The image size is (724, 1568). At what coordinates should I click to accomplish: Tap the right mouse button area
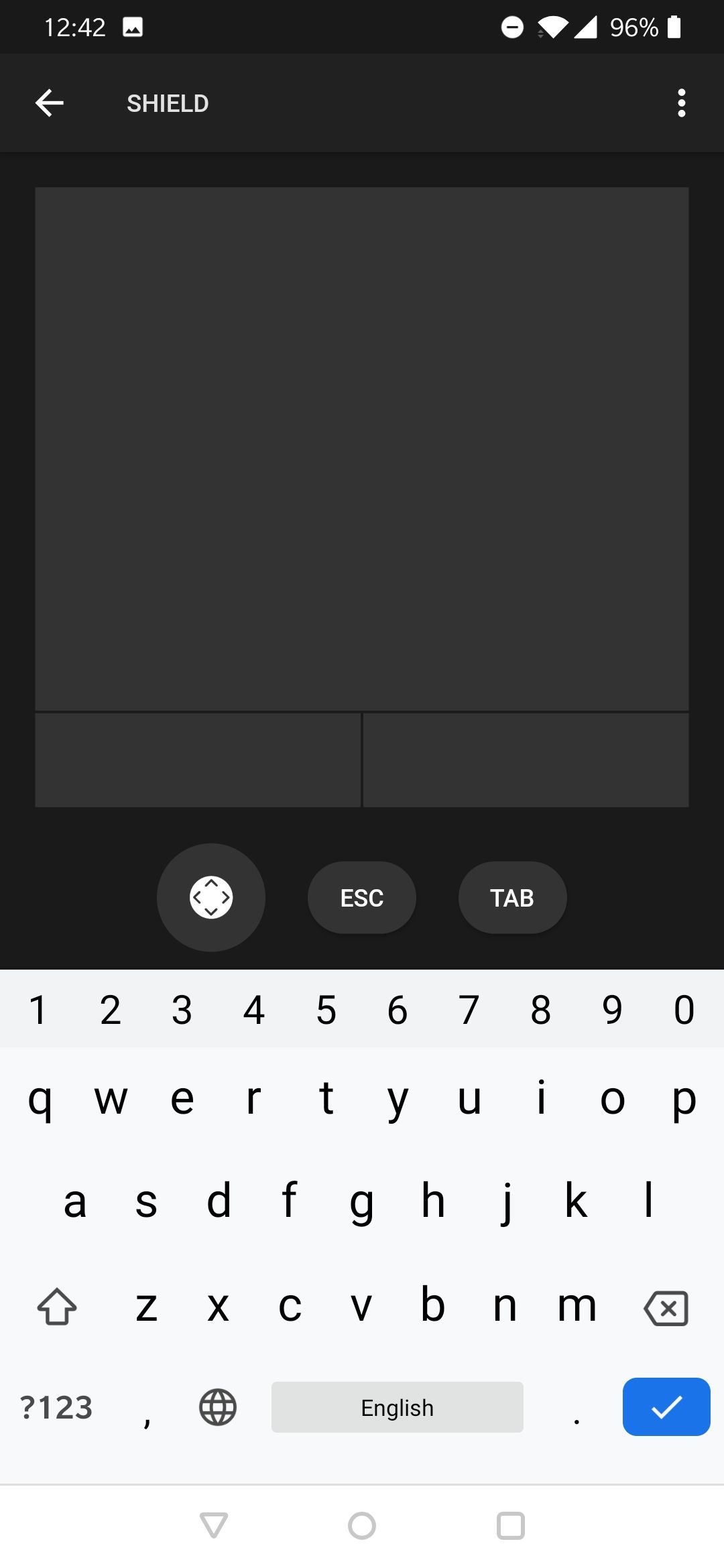526,759
